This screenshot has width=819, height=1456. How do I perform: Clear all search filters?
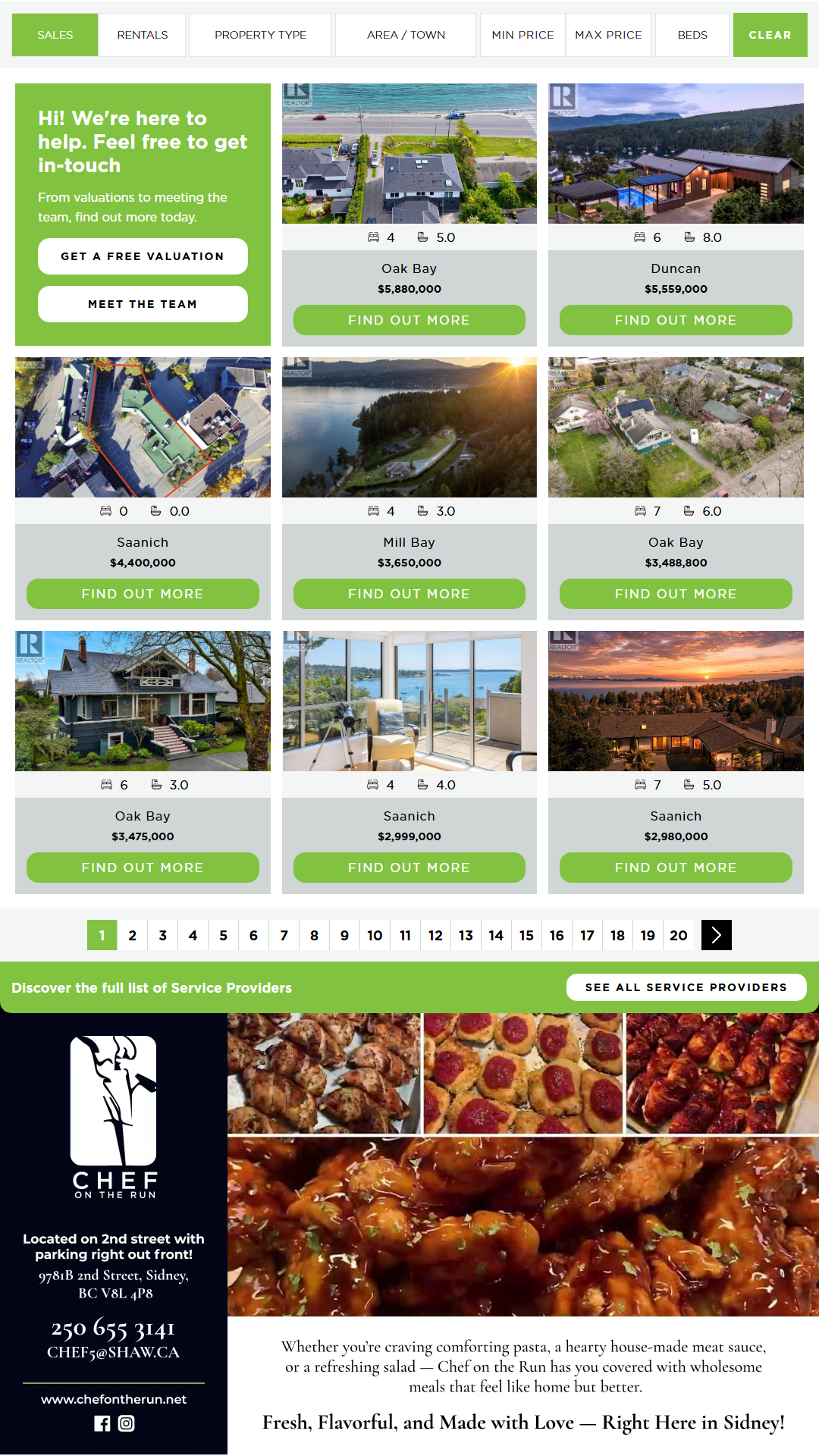coord(770,35)
